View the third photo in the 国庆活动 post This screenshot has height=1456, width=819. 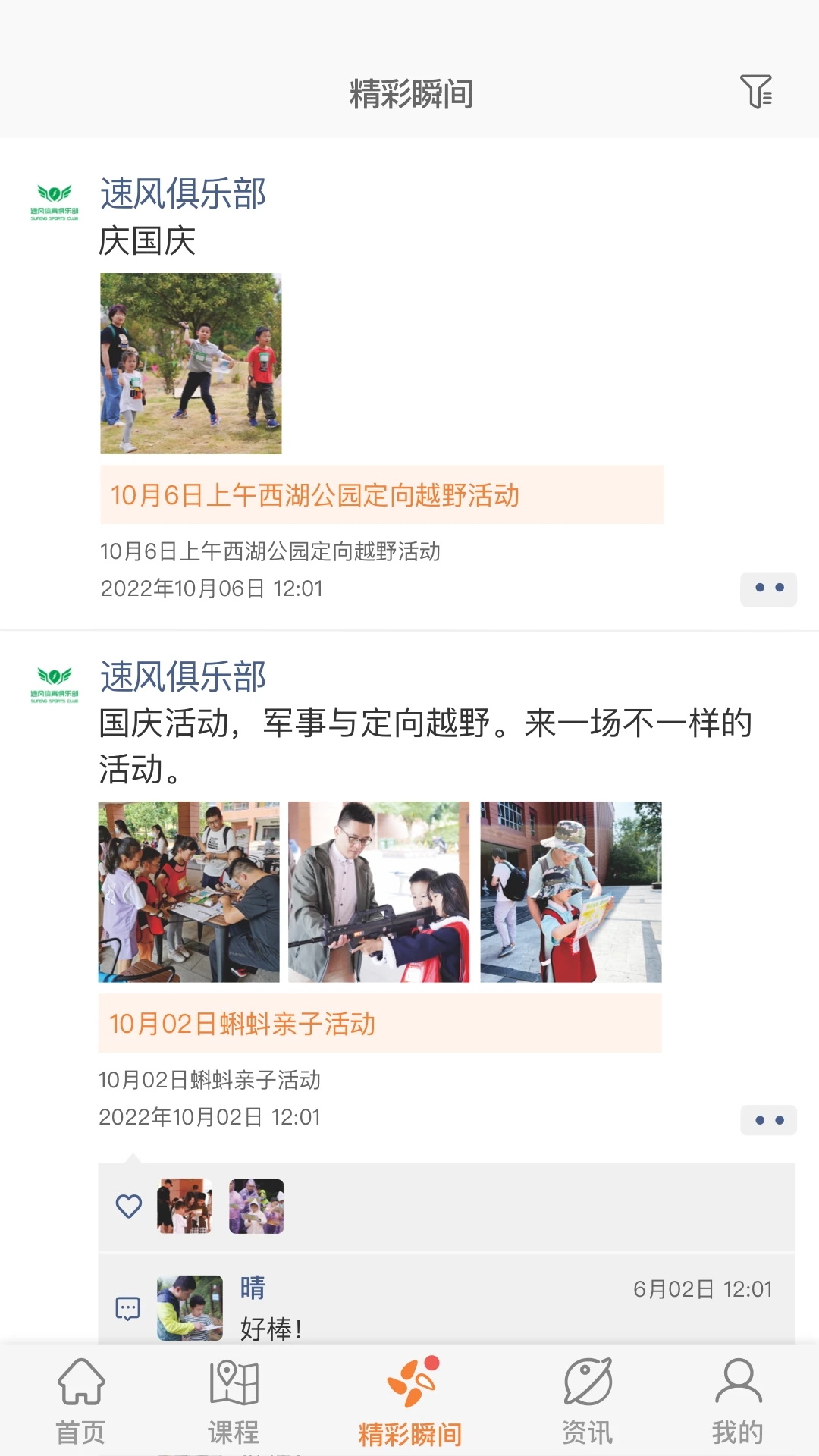pos(571,892)
